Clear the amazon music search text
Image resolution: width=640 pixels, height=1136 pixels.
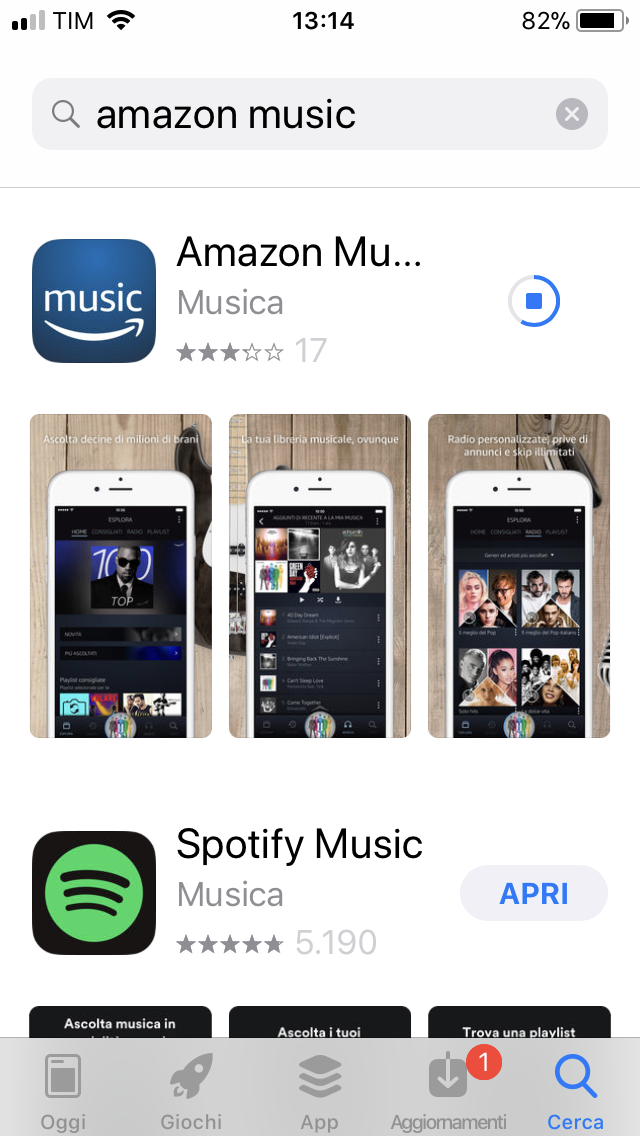pos(572,114)
